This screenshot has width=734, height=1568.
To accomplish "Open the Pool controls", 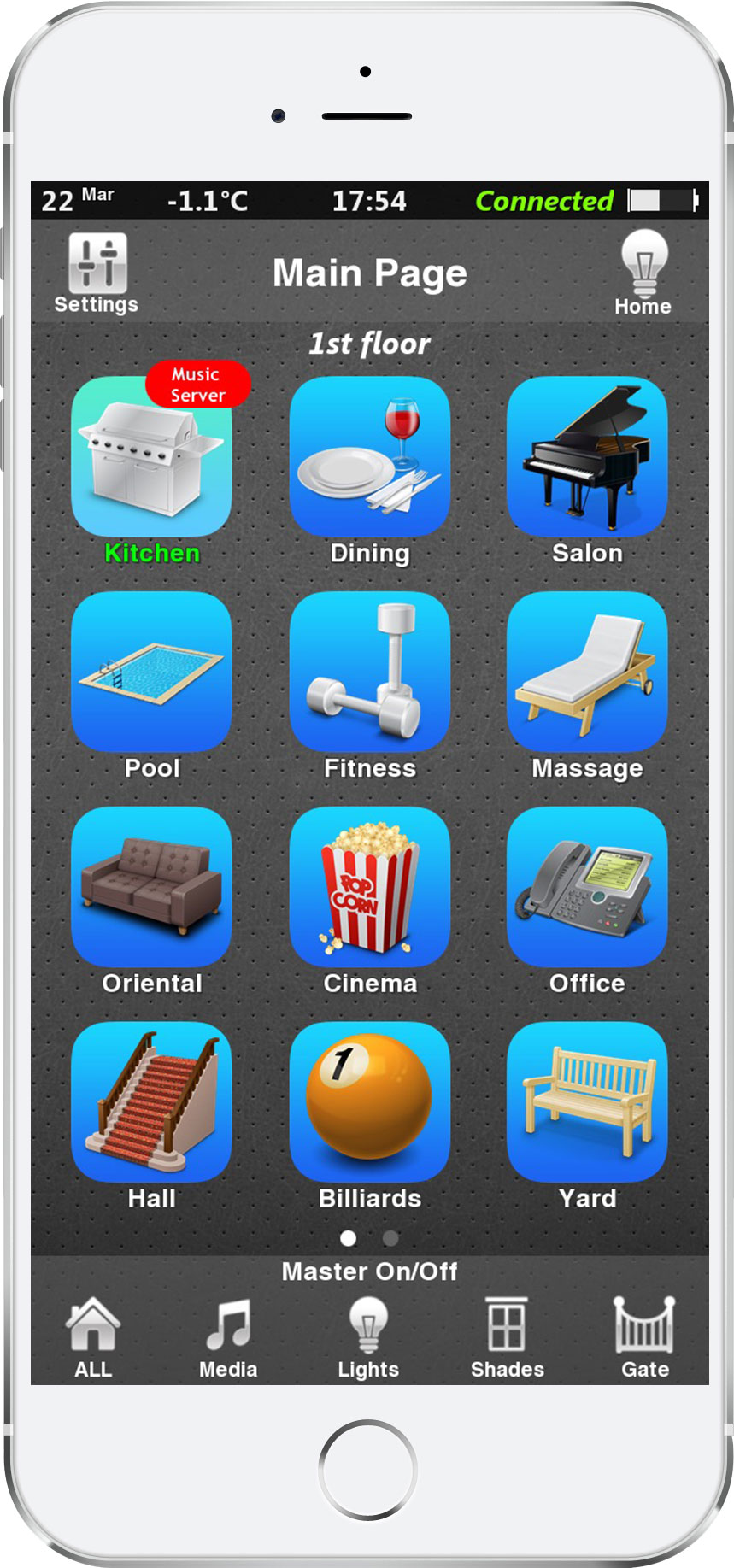I will click(151, 672).
